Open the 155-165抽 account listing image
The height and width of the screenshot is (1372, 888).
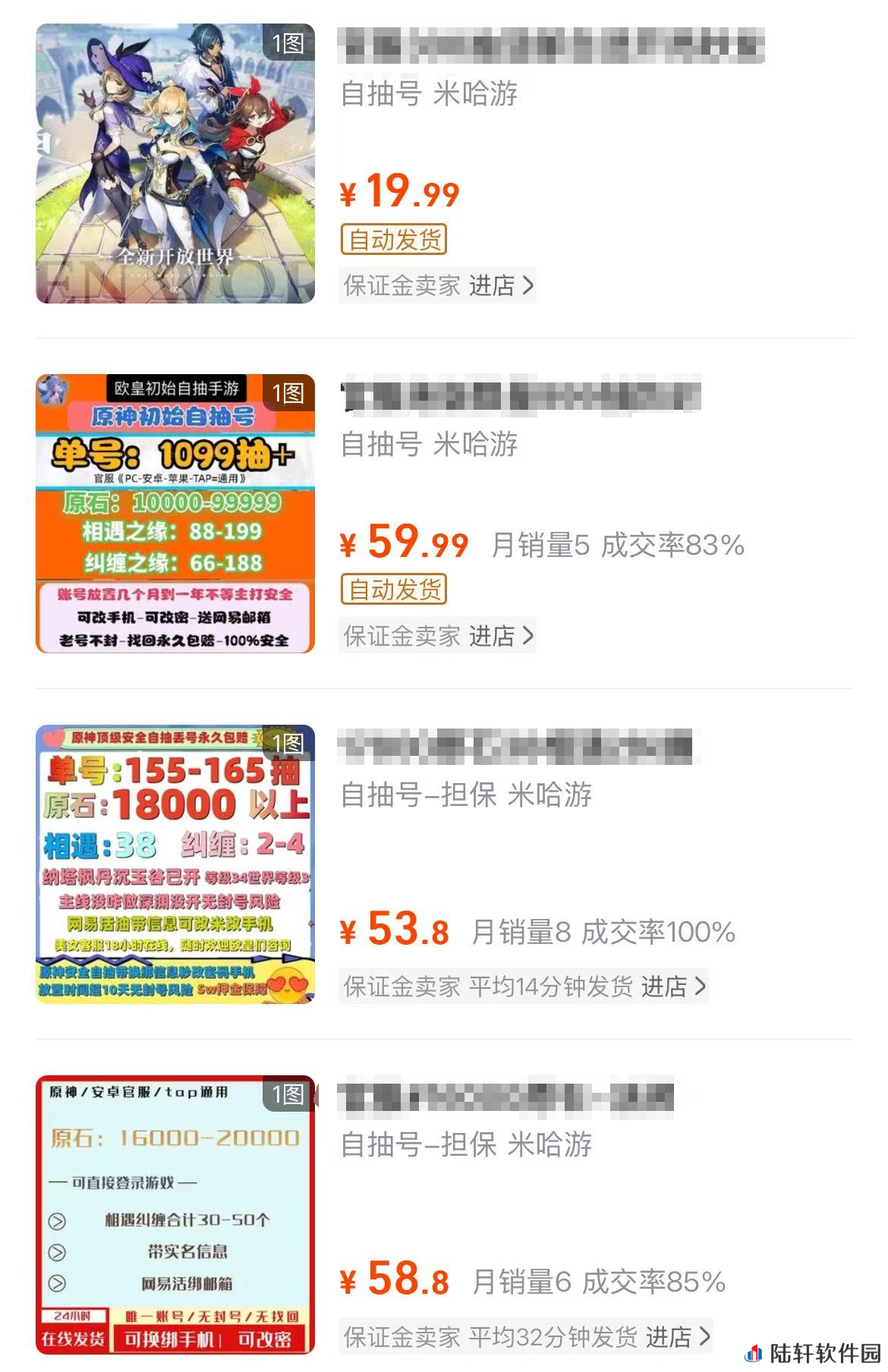coord(175,864)
